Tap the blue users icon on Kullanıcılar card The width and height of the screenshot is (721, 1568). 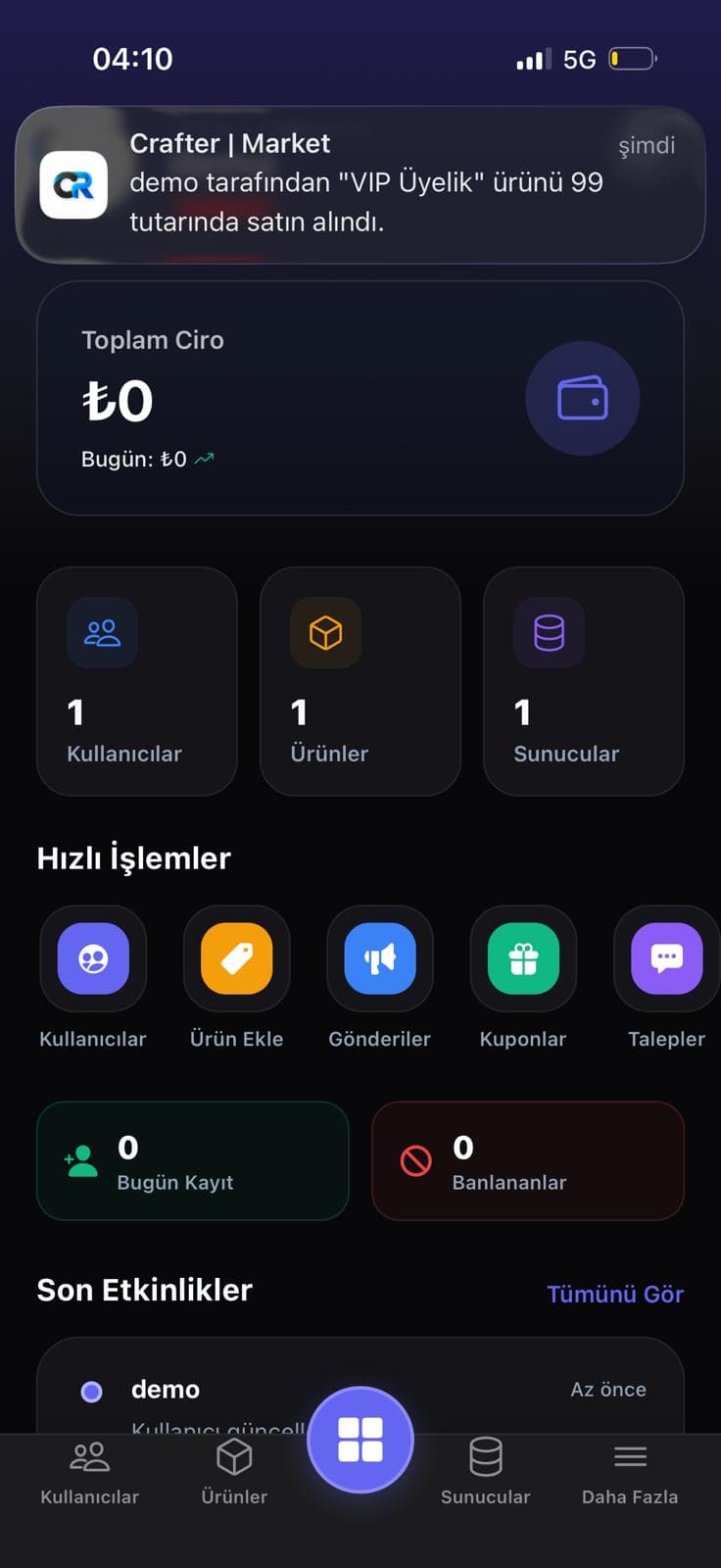[102, 632]
